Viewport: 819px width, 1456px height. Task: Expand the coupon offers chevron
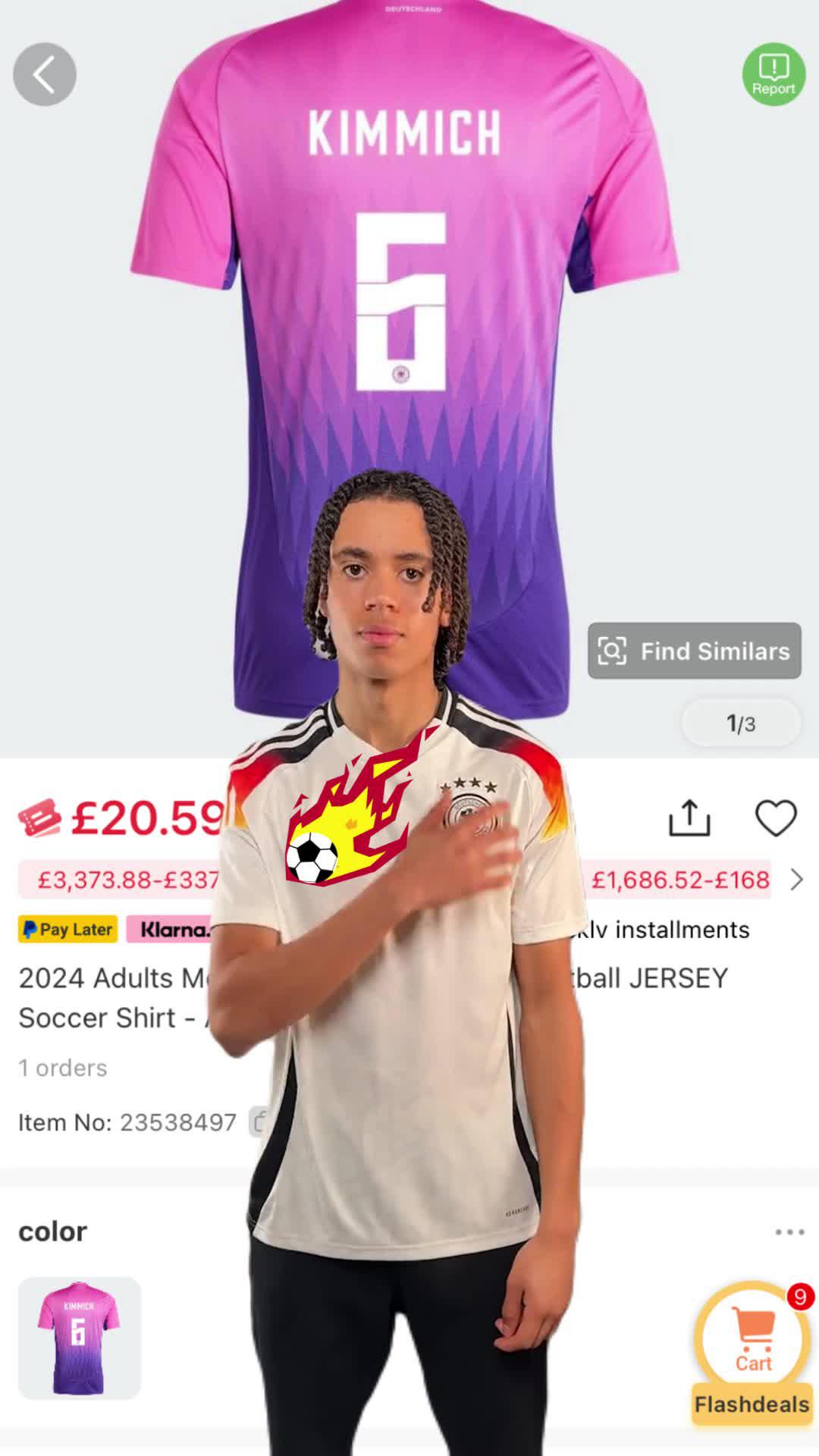(x=796, y=880)
